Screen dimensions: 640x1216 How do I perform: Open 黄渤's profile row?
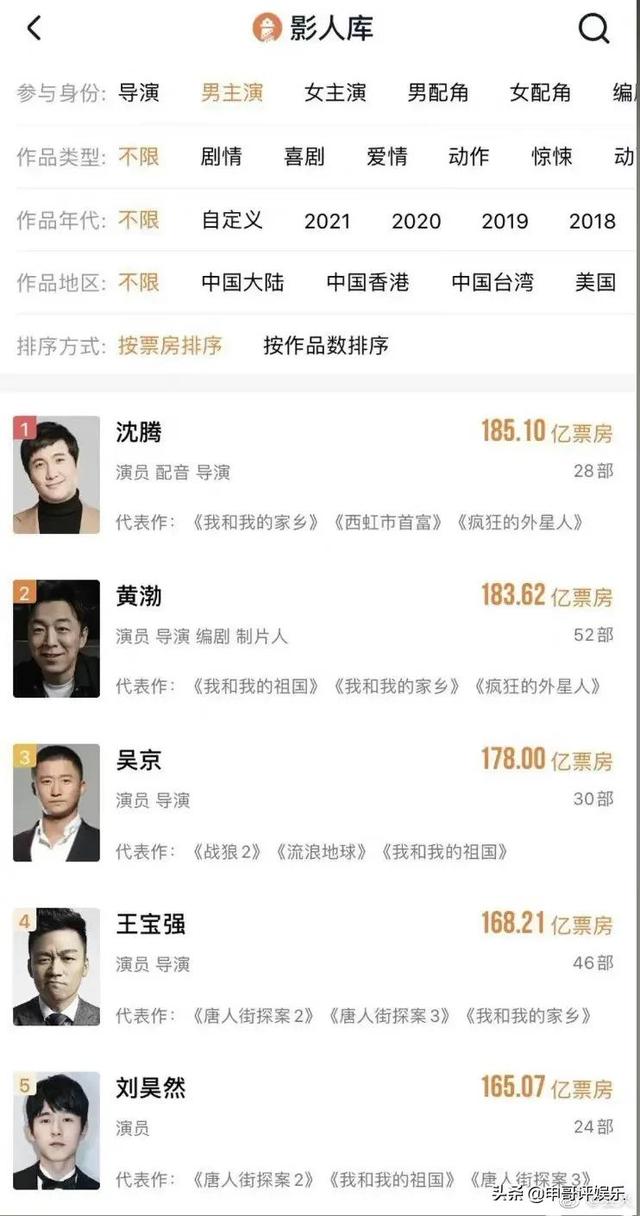tap(320, 639)
